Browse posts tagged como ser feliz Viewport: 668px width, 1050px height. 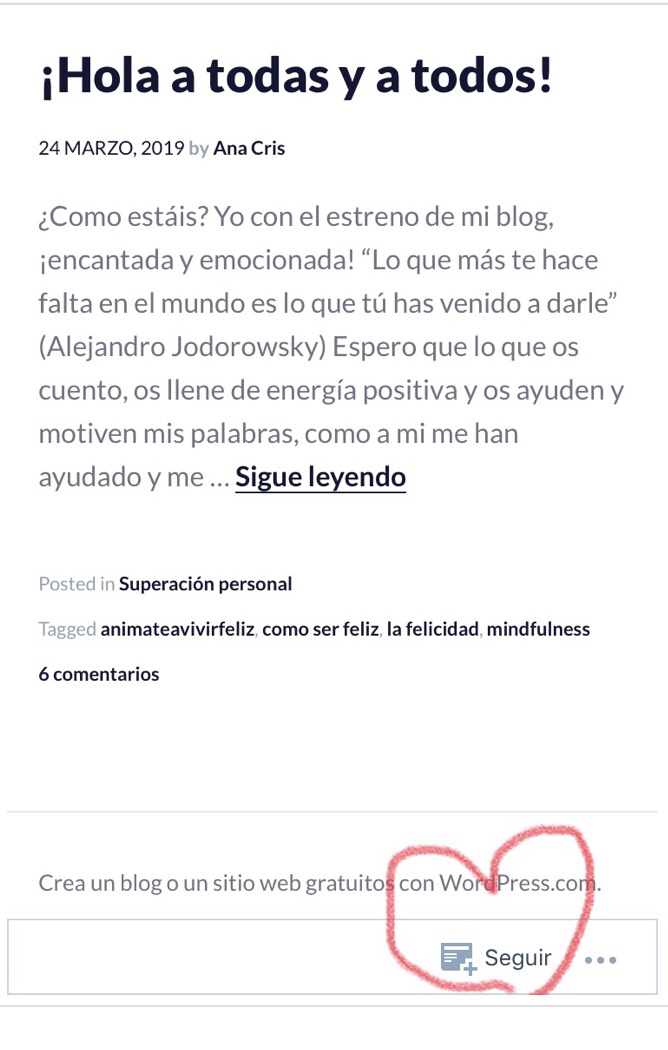pyautogui.click(x=320, y=629)
